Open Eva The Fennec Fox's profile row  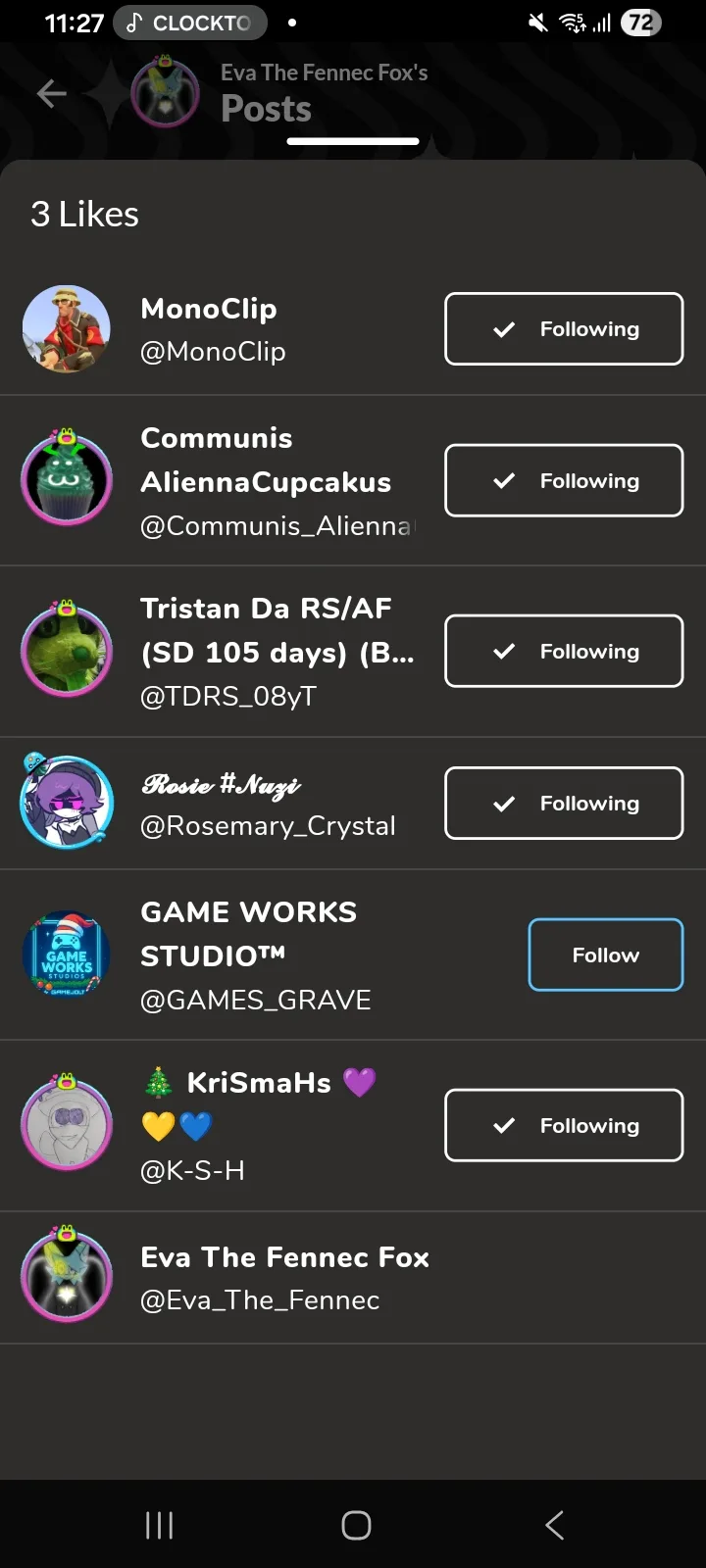click(x=284, y=1278)
